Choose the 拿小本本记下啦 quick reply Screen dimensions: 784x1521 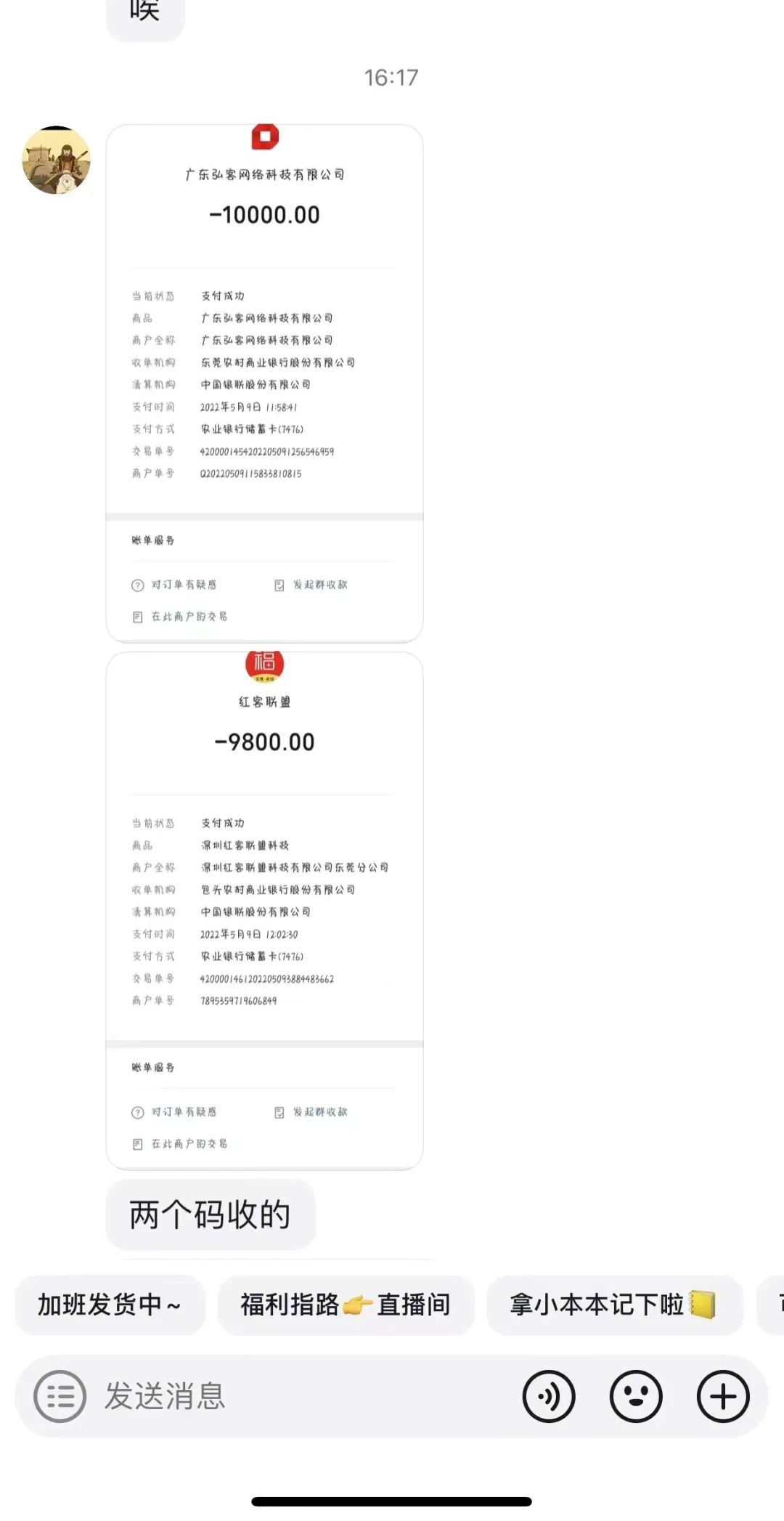point(614,1305)
